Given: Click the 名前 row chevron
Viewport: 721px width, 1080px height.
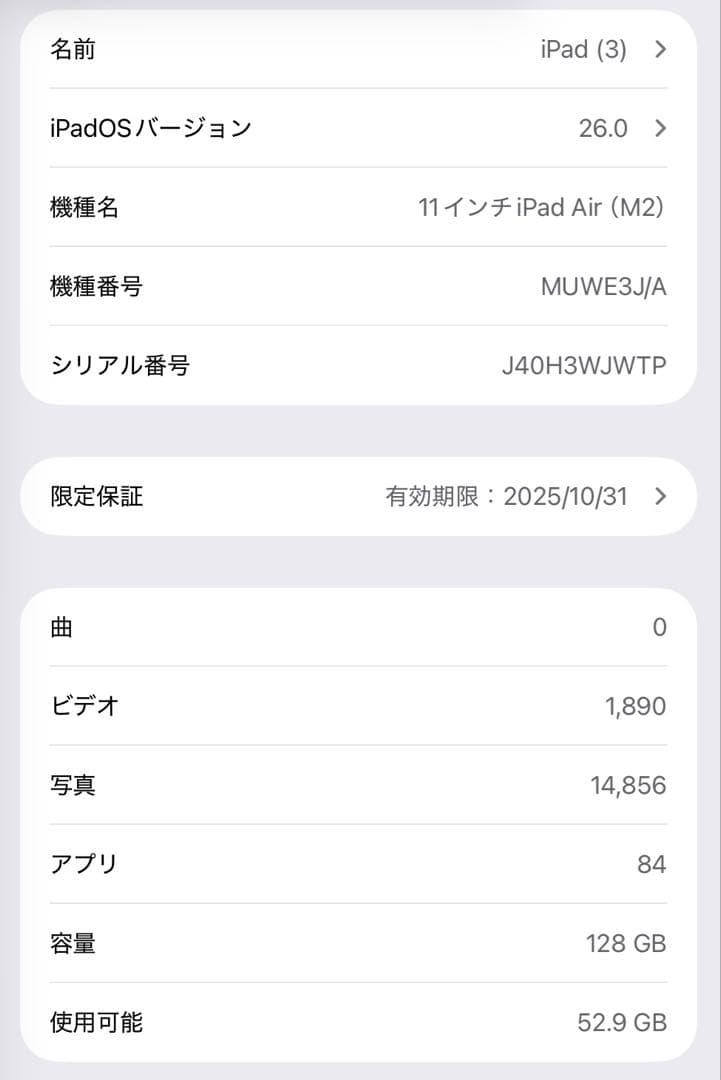Looking at the screenshot, I should (660, 49).
